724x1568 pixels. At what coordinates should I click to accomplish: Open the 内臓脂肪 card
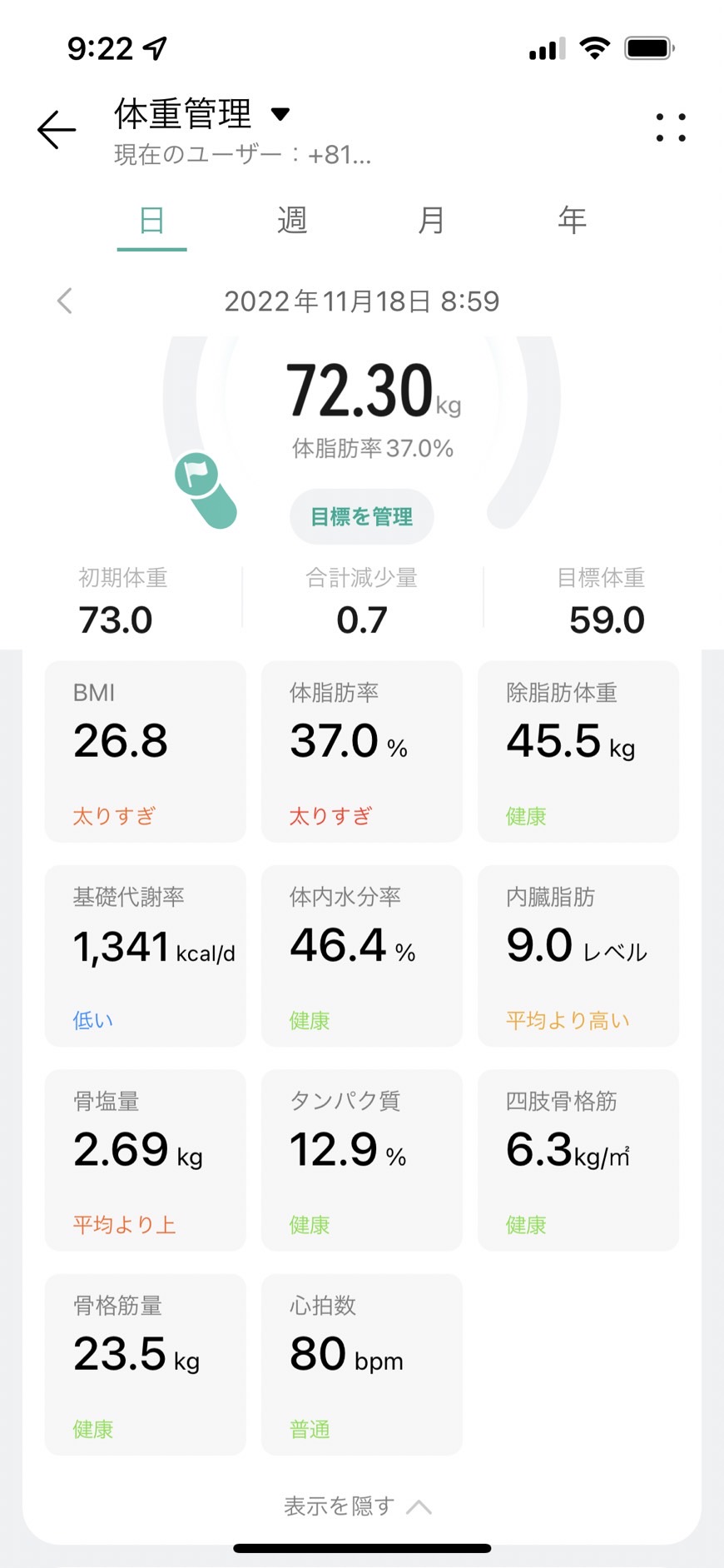click(x=578, y=956)
